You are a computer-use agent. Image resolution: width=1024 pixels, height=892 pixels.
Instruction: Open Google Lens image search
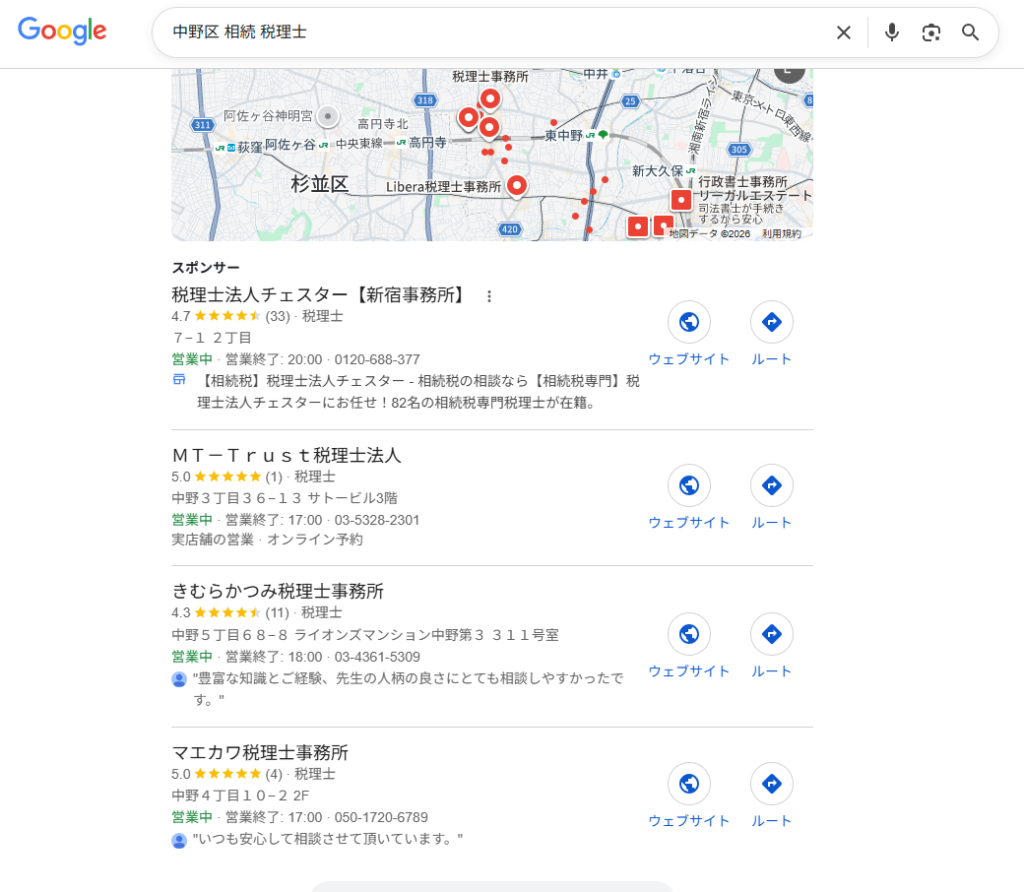931,33
